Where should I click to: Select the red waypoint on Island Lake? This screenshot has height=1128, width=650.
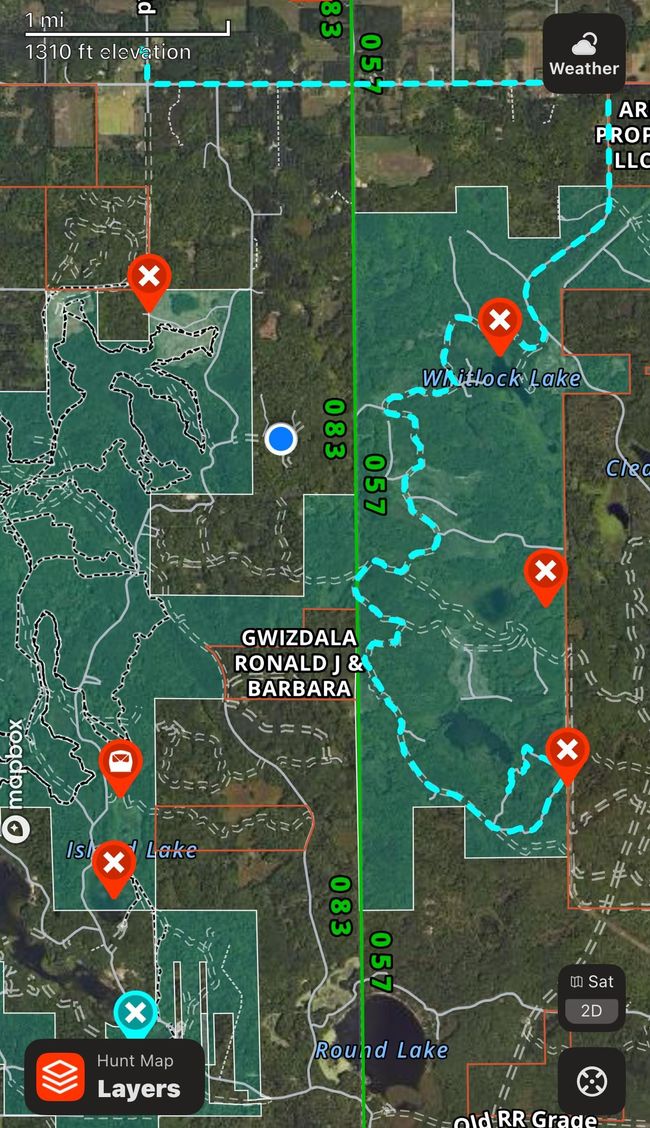click(x=114, y=864)
